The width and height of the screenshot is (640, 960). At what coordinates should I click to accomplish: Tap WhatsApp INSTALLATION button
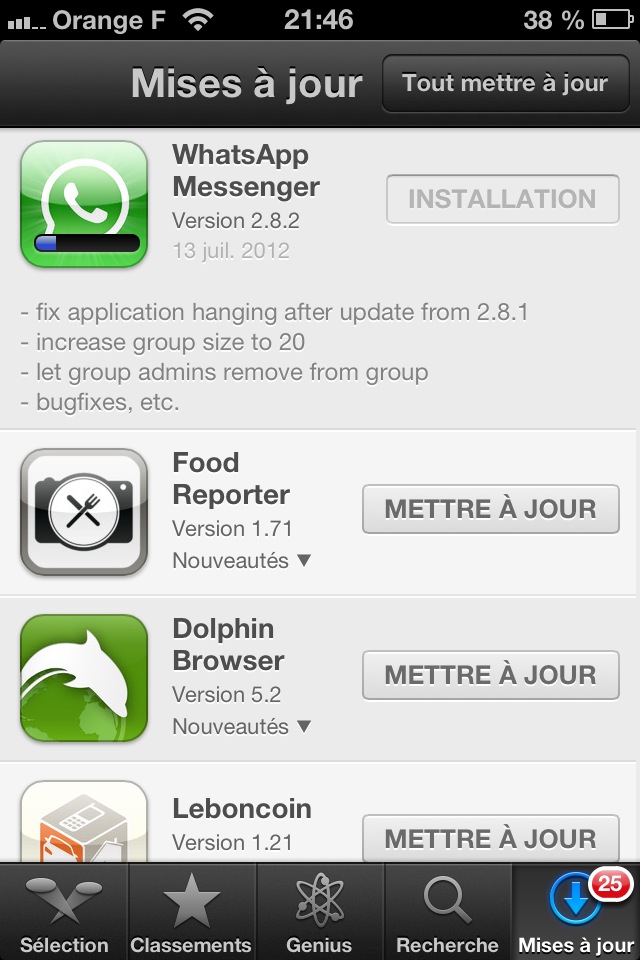pyautogui.click(x=501, y=199)
